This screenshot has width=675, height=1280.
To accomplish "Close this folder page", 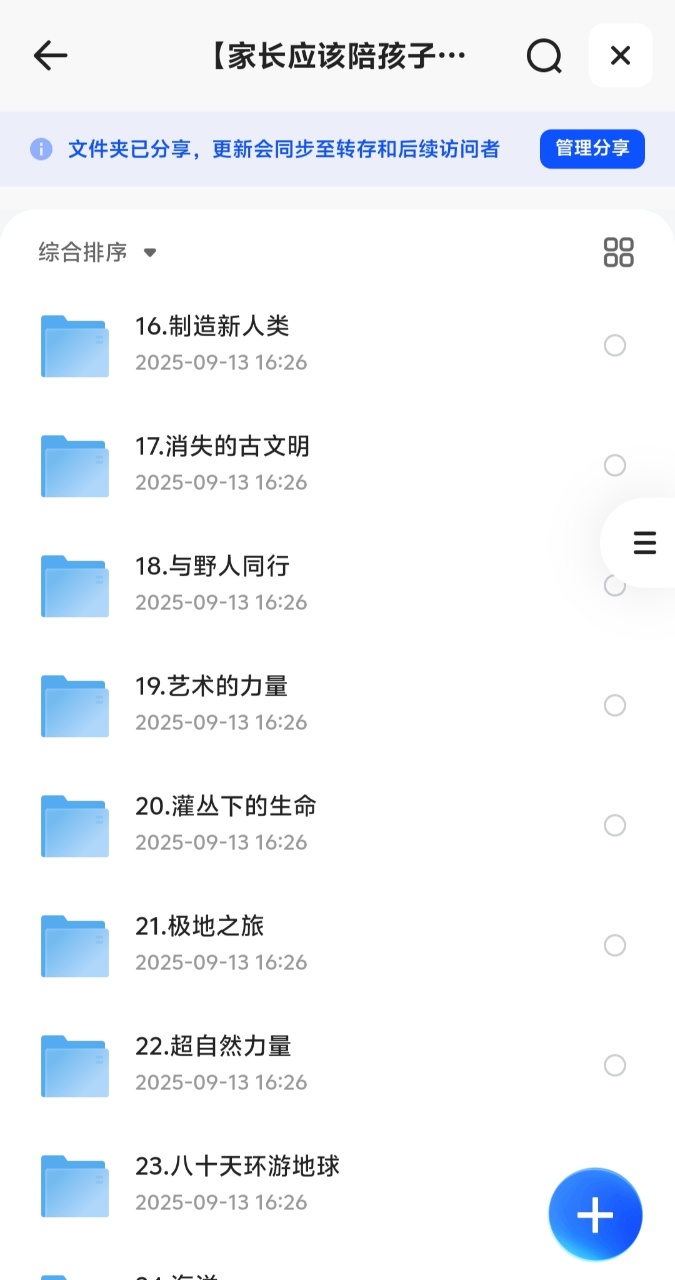I will [620, 56].
